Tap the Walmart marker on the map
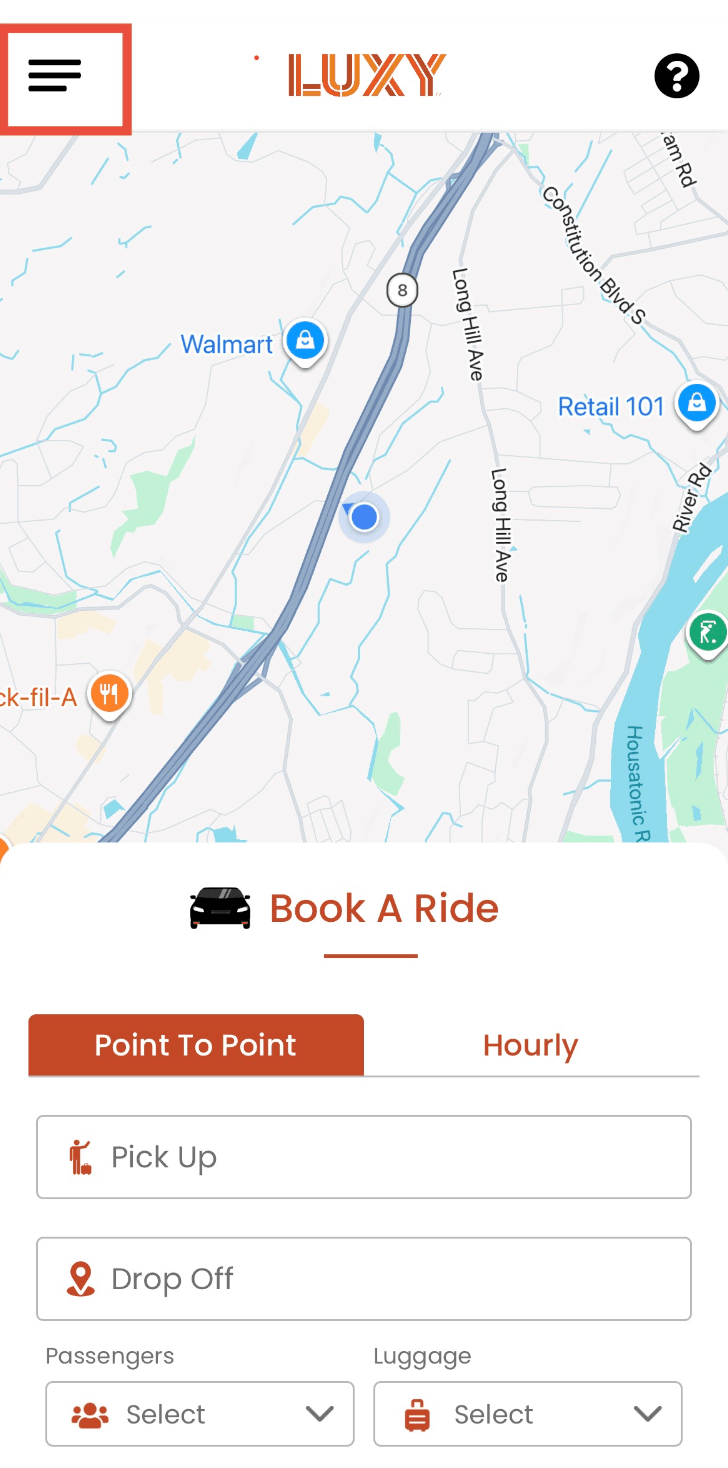 point(305,343)
